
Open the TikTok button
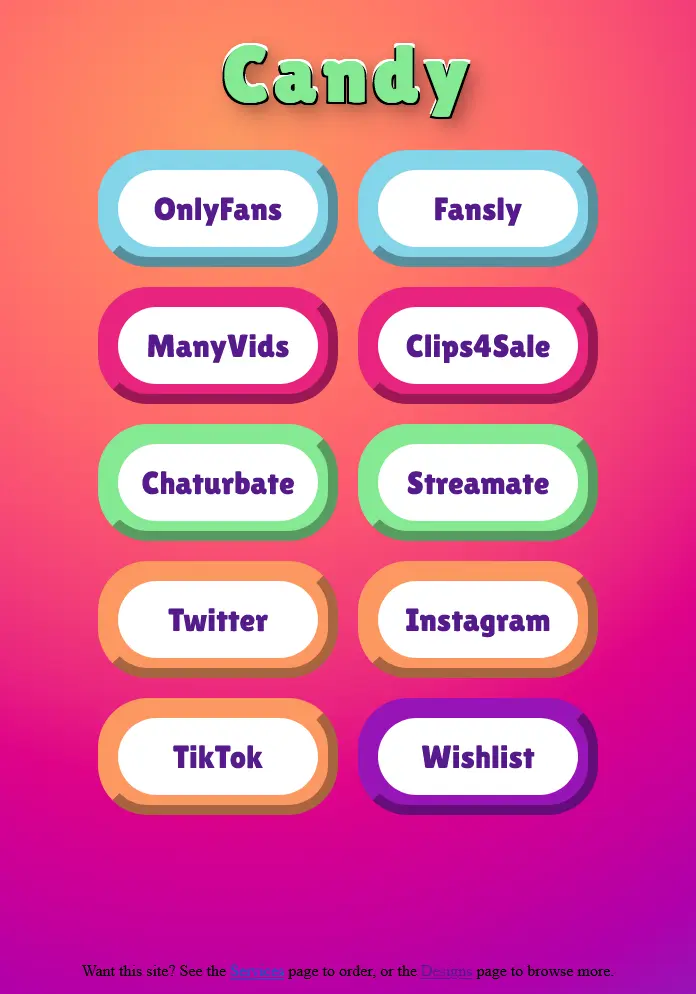coord(218,757)
